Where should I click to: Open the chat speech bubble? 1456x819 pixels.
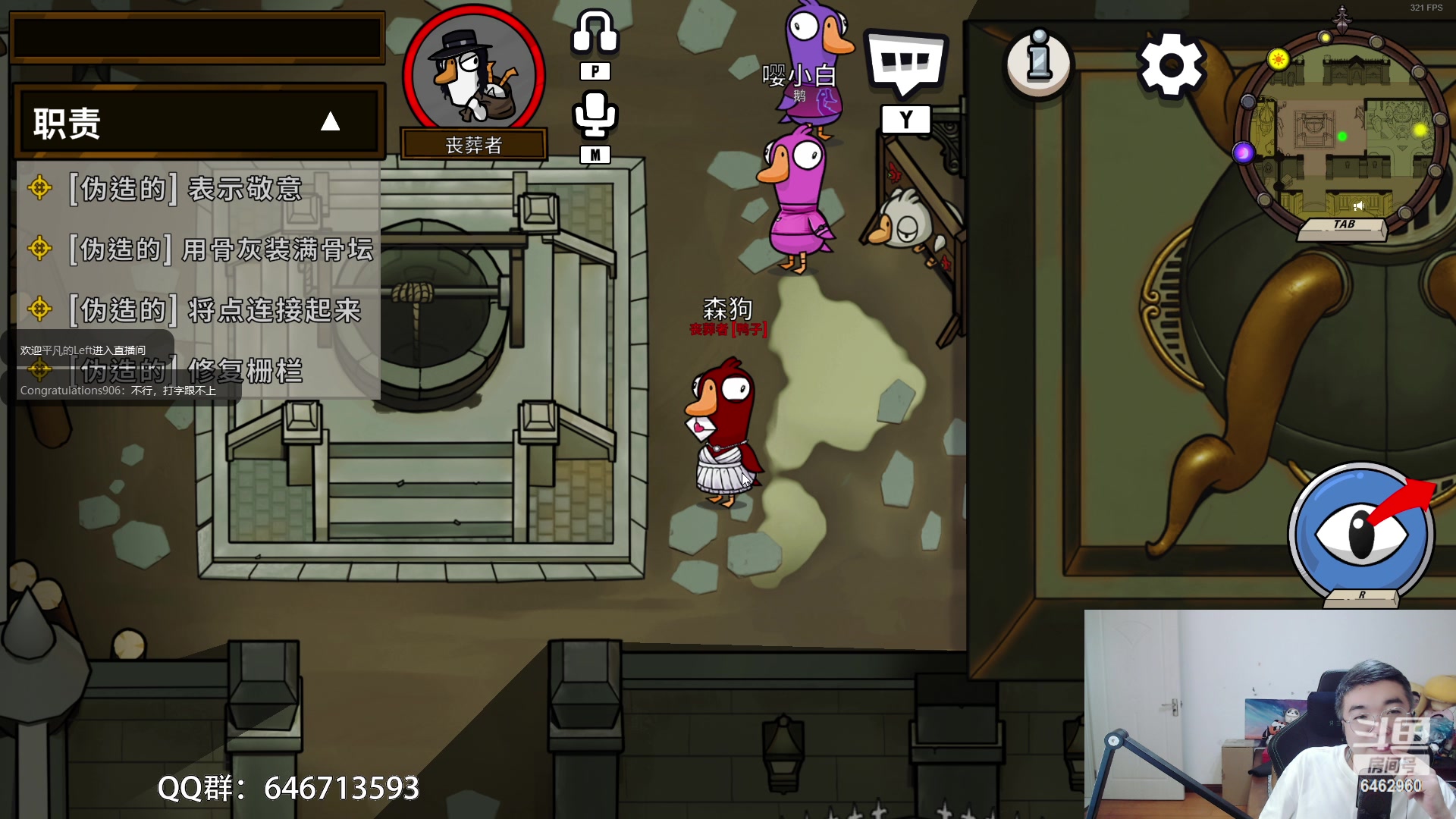point(905,64)
